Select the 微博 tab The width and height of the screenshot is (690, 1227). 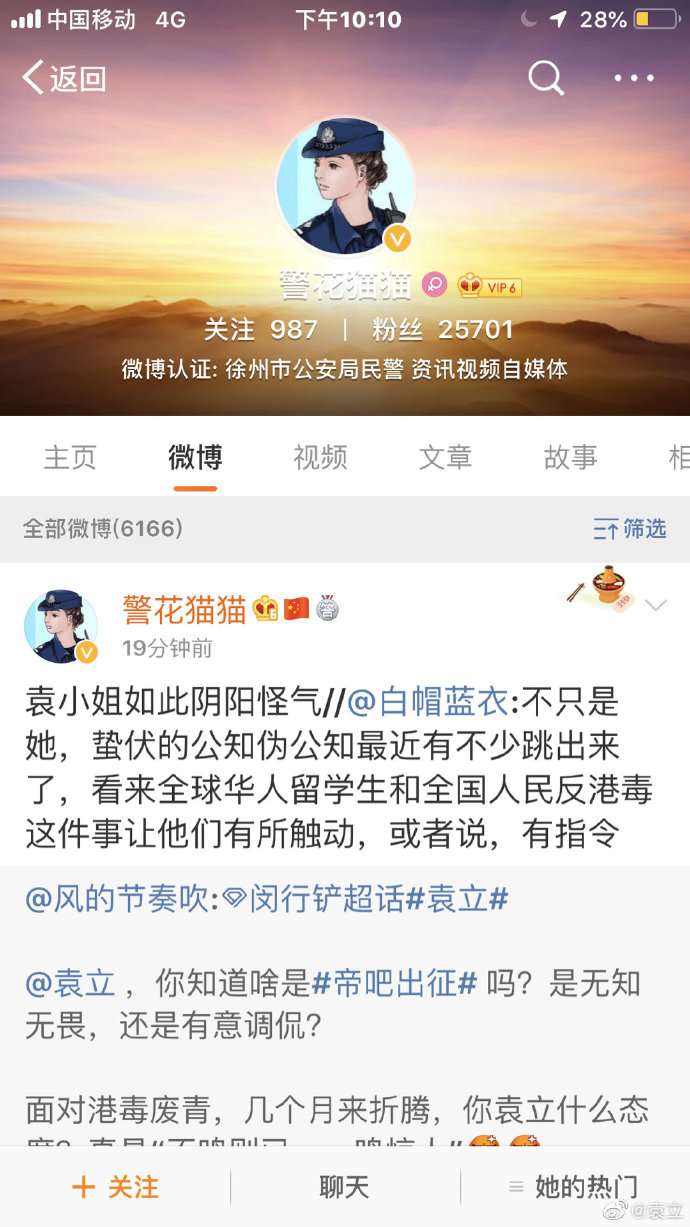[x=195, y=458]
